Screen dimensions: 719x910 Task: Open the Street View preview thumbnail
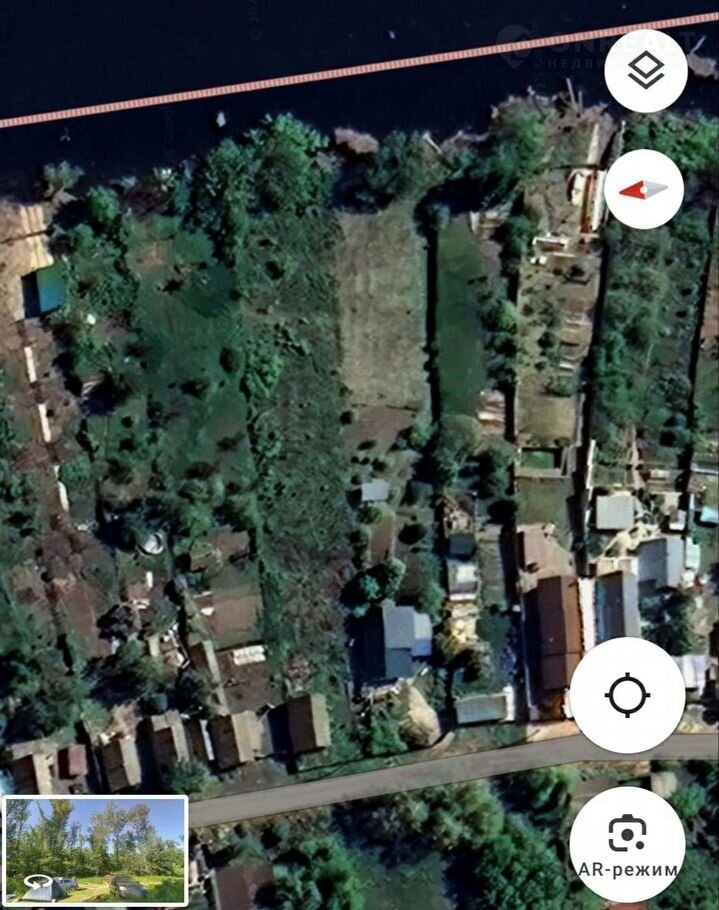click(x=95, y=850)
